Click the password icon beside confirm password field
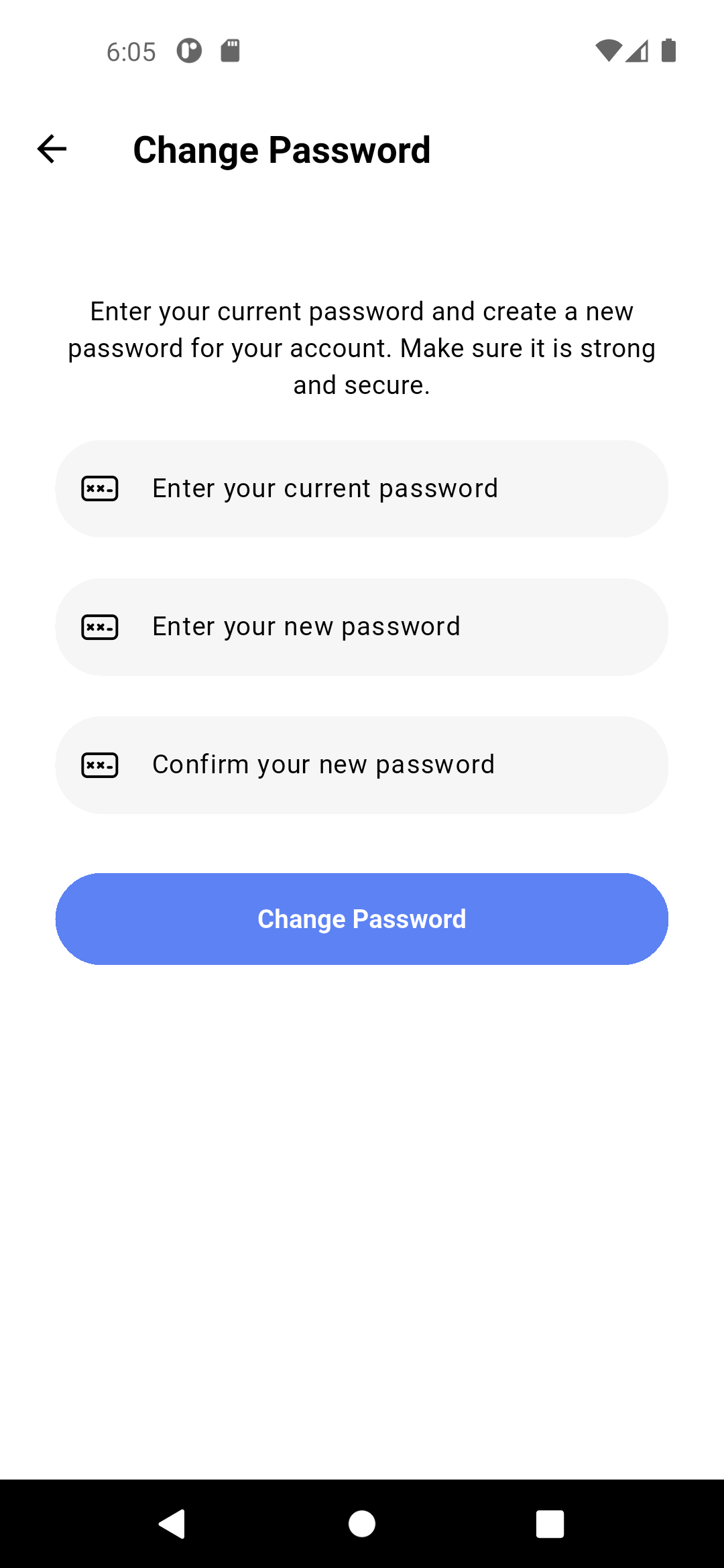 pyautogui.click(x=99, y=764)
